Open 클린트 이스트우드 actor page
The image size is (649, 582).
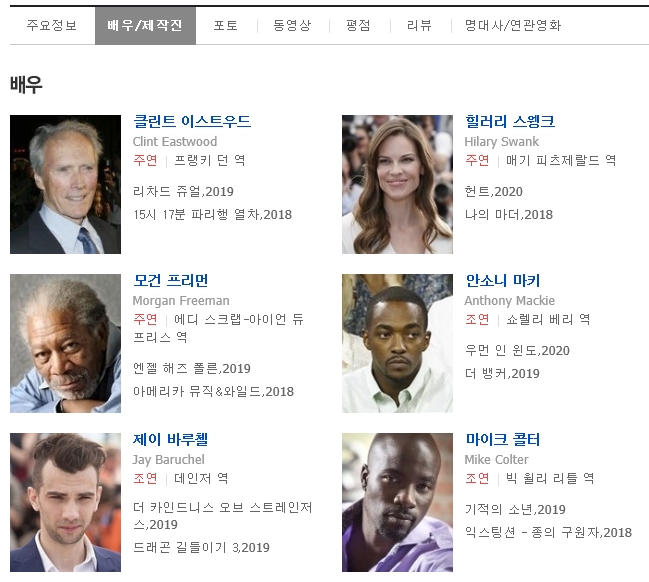pos(192,121)
